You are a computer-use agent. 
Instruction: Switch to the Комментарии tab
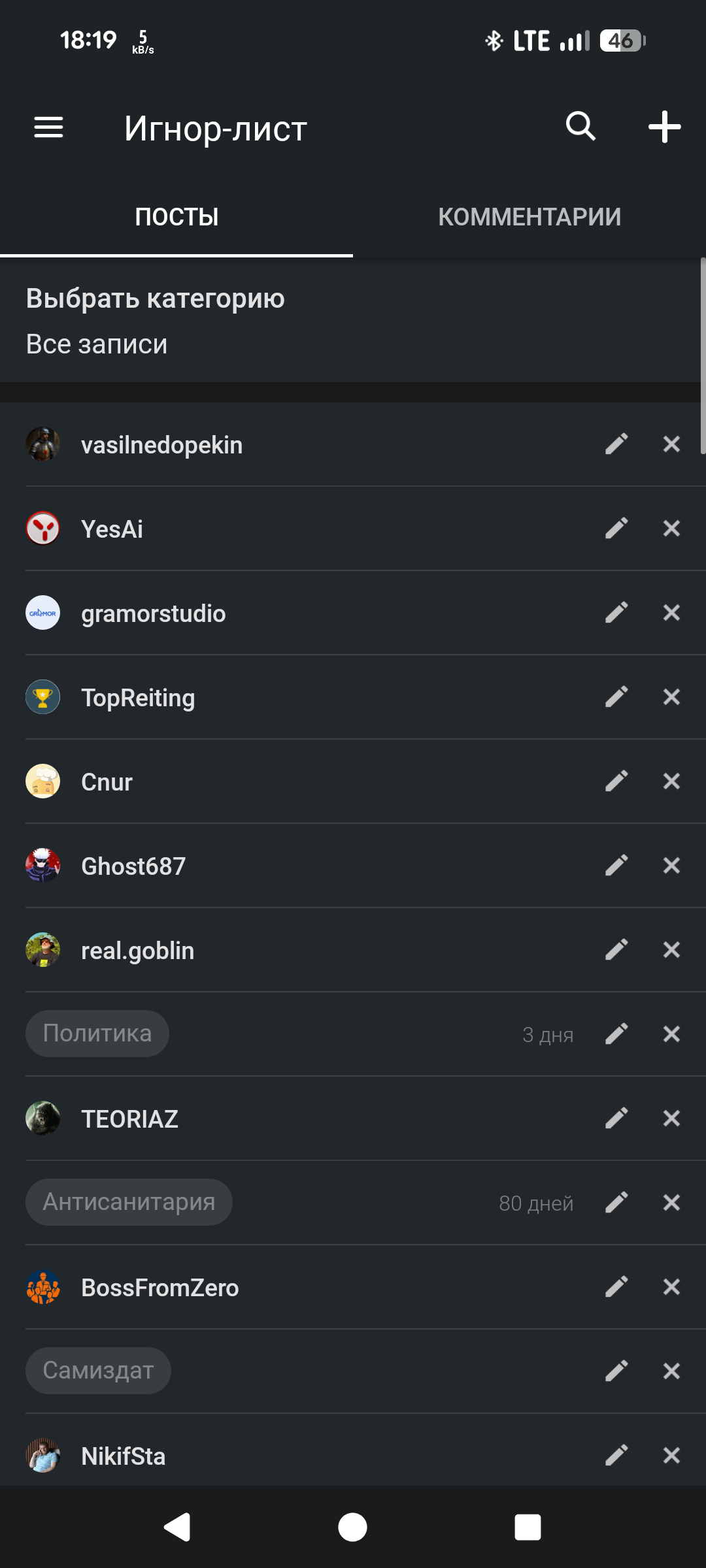(529, 217)
